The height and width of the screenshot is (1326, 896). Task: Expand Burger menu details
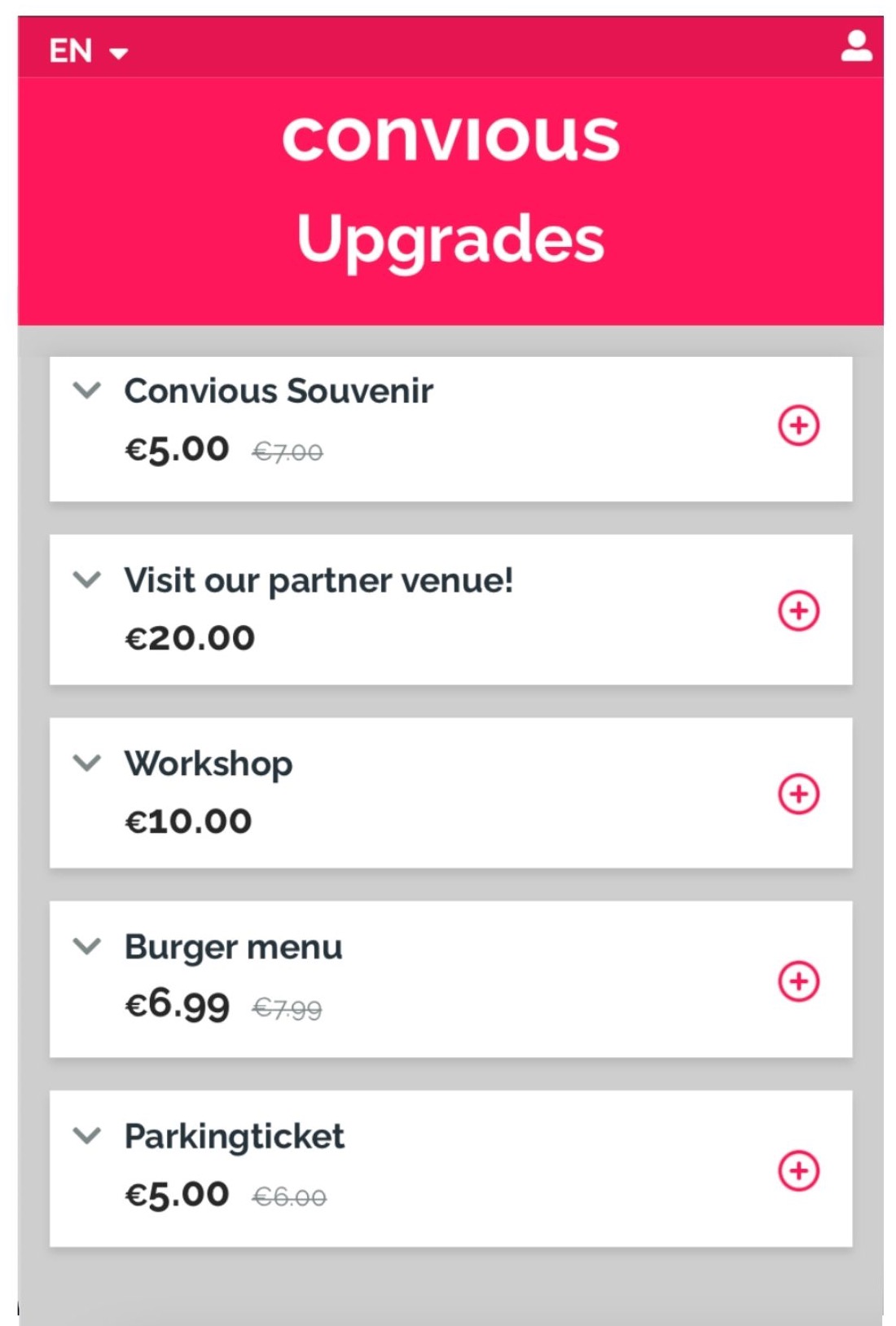(x=87, y=946)
